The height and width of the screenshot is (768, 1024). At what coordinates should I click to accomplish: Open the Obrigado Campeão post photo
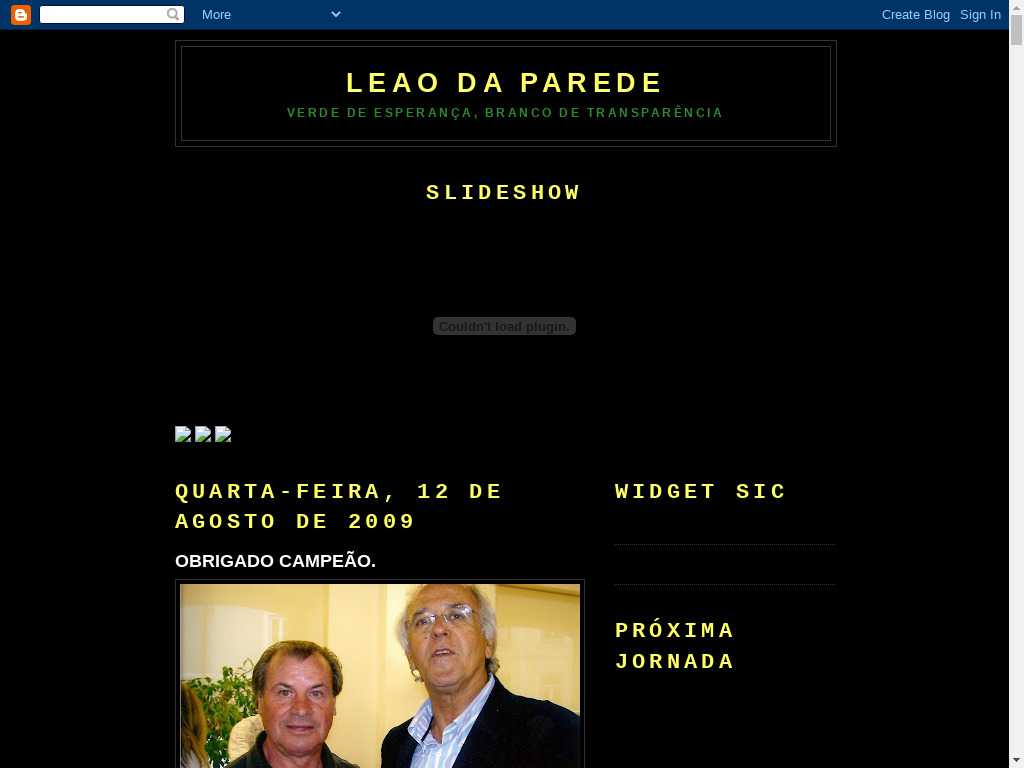click(380, 675)
